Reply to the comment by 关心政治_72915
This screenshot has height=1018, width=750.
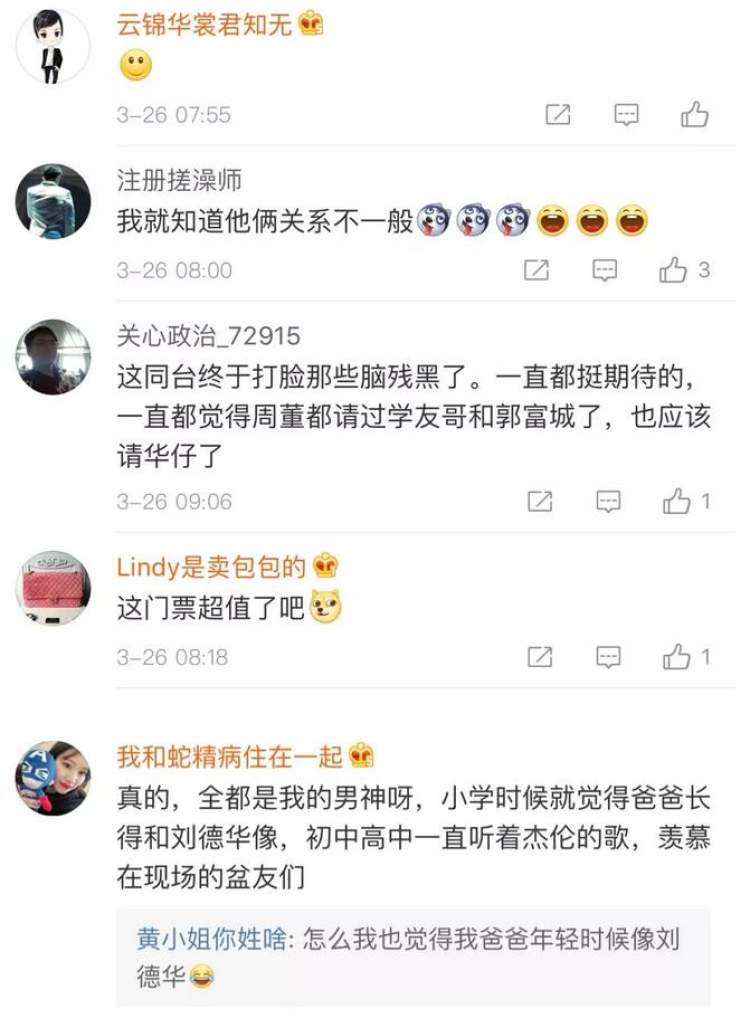(x=608, y=501)
